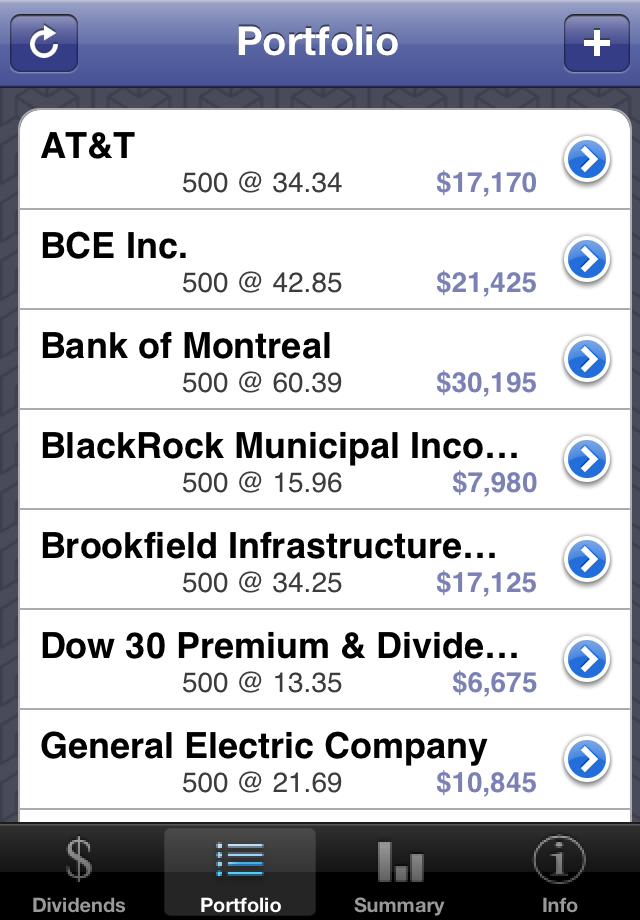The image size is (640, 920).
Task: Tap the blue arrow beside Dow 30 Premium
Action: point(587,660)
